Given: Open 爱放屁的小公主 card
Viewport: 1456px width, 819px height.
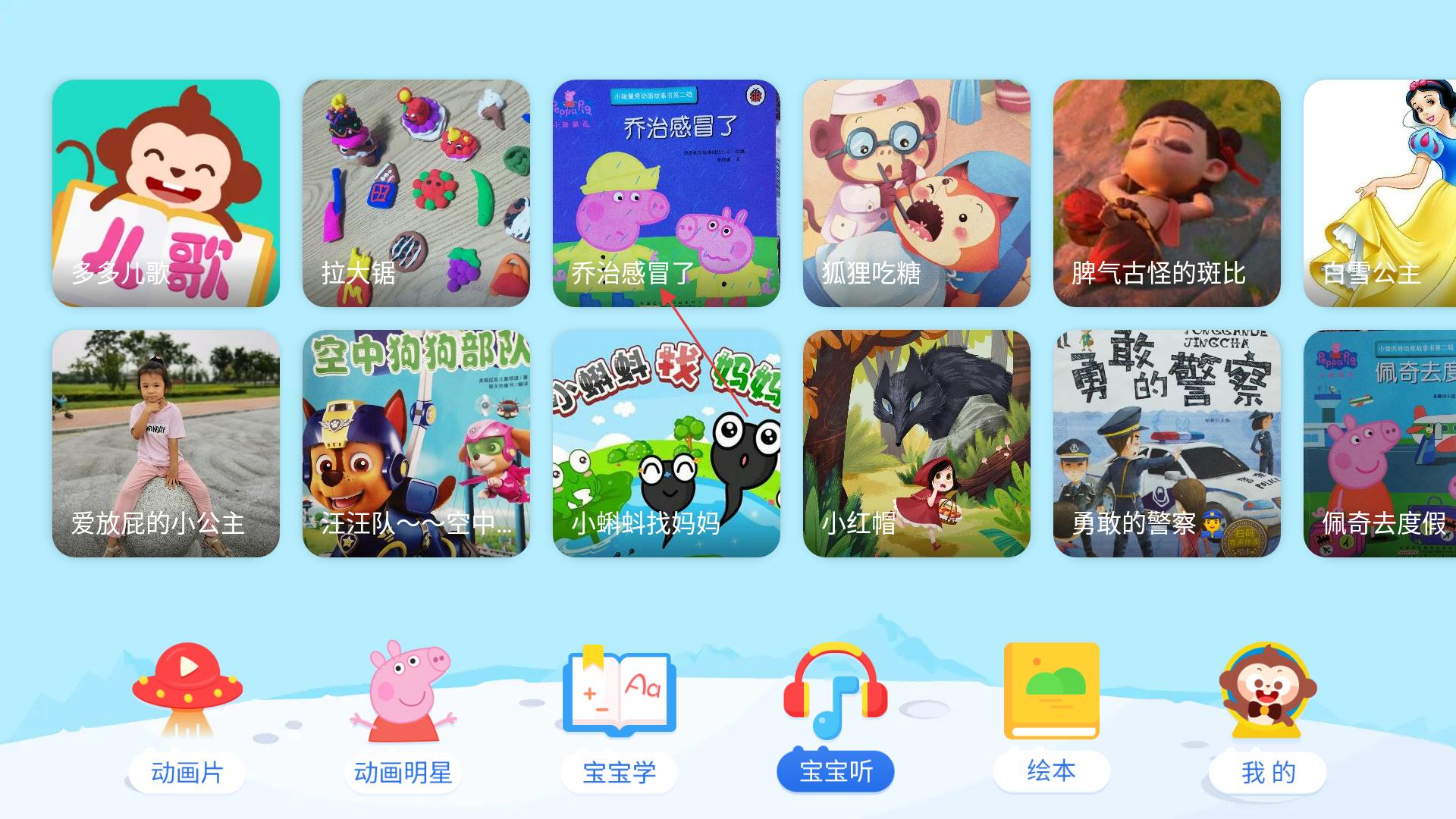Looking at the screenshot, I should (165, 444).
